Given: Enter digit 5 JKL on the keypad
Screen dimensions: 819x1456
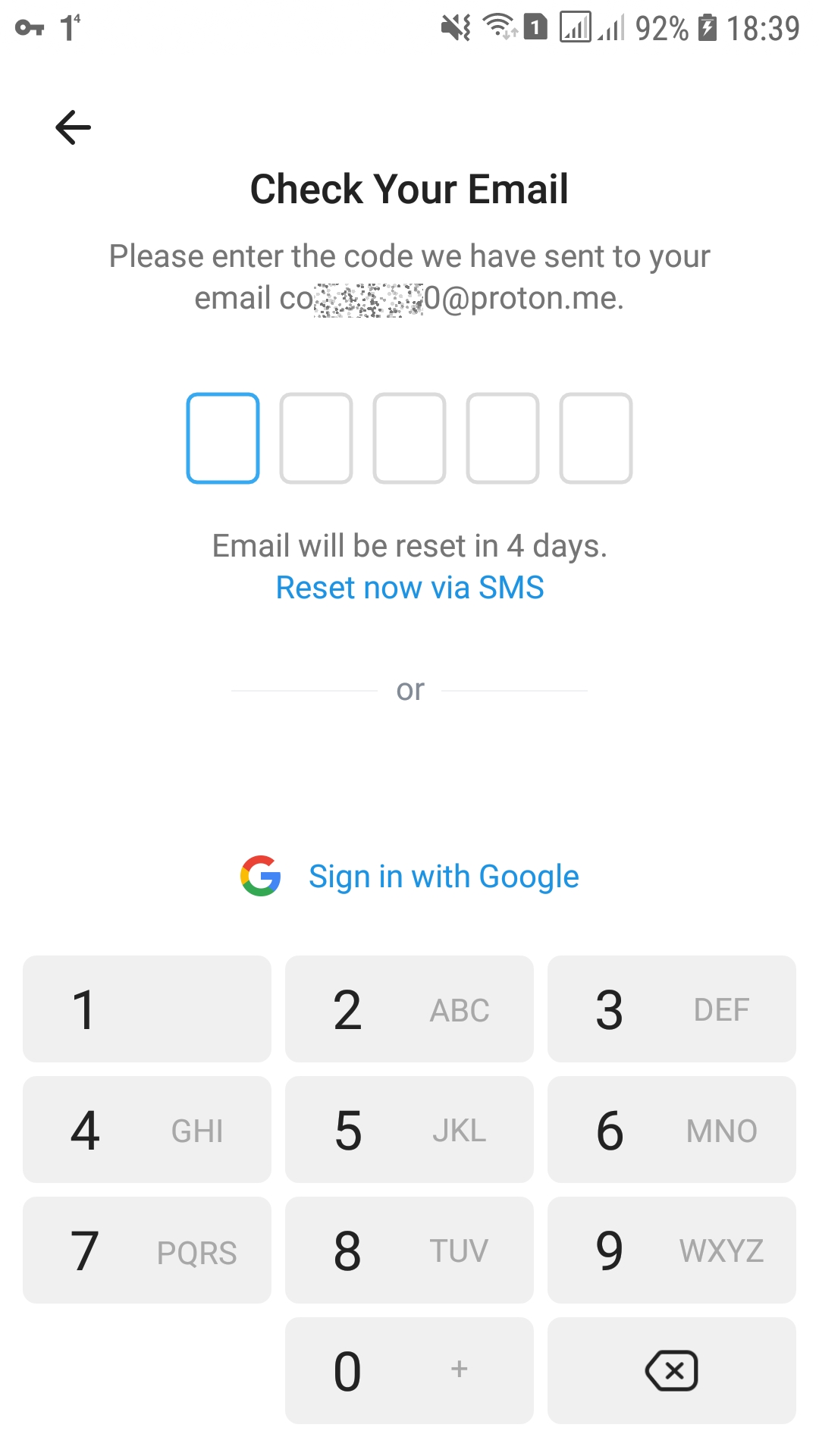Looking at the screenshot, I should (x=409, y=1130).
